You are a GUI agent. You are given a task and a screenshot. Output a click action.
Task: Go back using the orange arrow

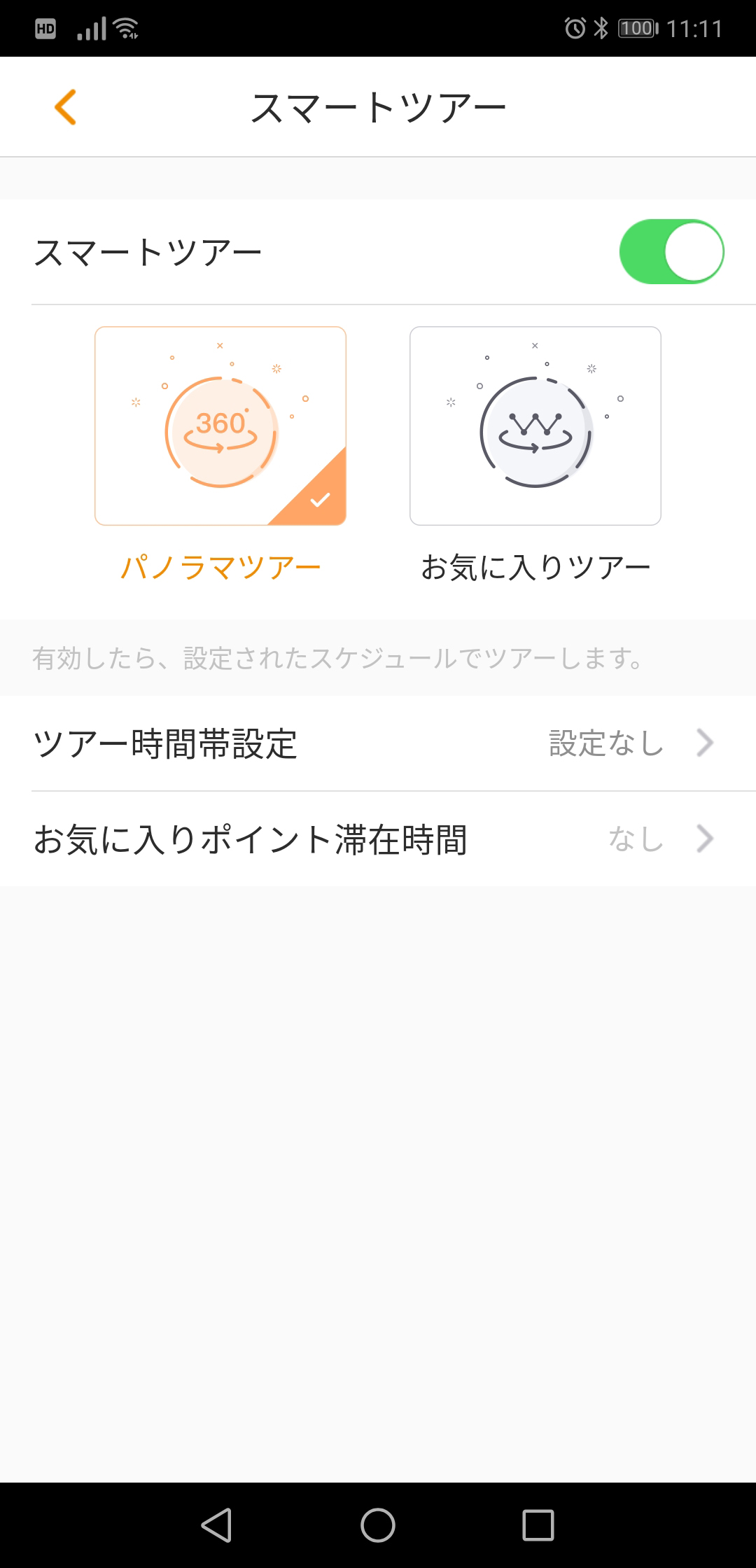point(65,107)
